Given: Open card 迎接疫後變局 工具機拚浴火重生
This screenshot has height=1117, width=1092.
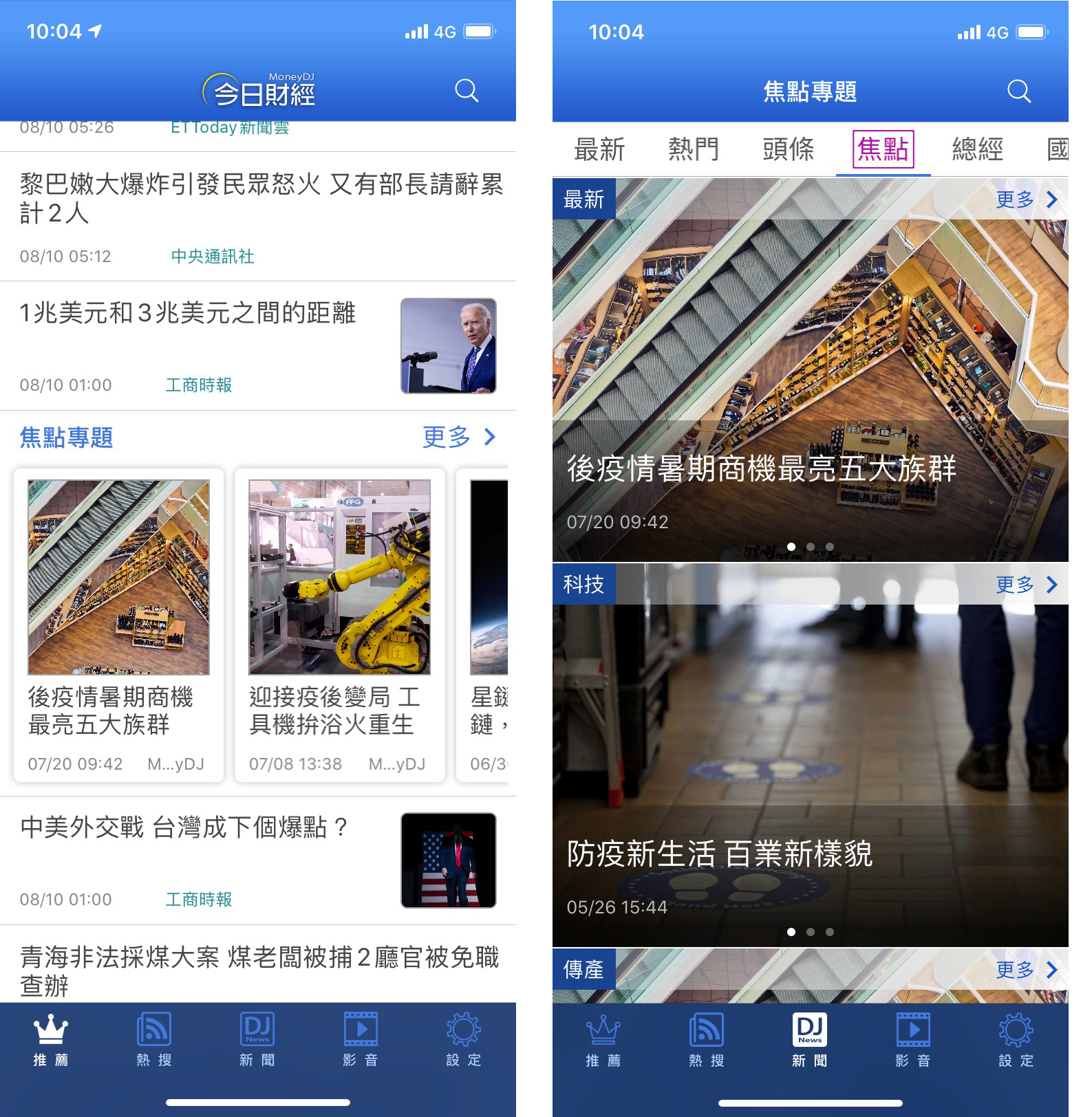Looking at the screenshot, I should point(339,625).
